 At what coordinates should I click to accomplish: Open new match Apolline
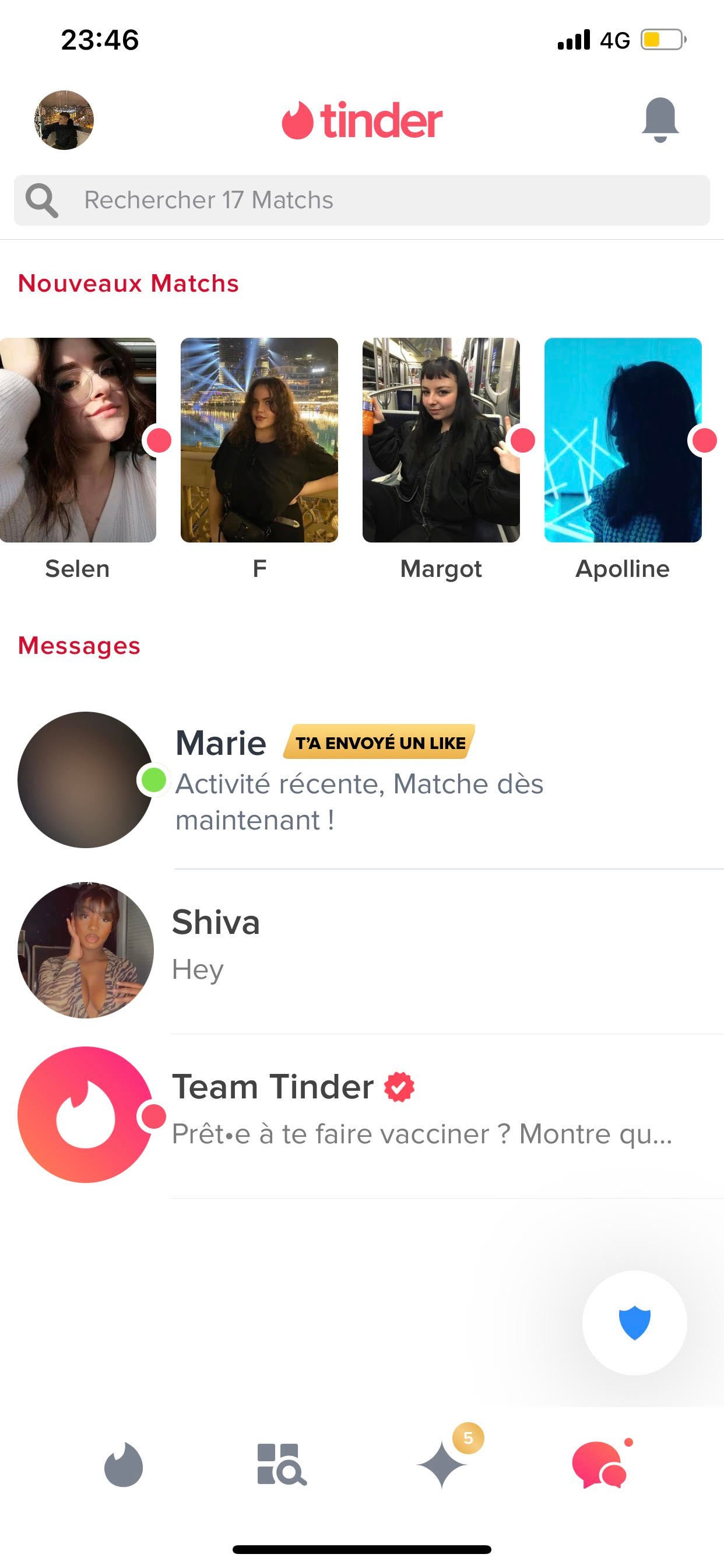point(623,440)
